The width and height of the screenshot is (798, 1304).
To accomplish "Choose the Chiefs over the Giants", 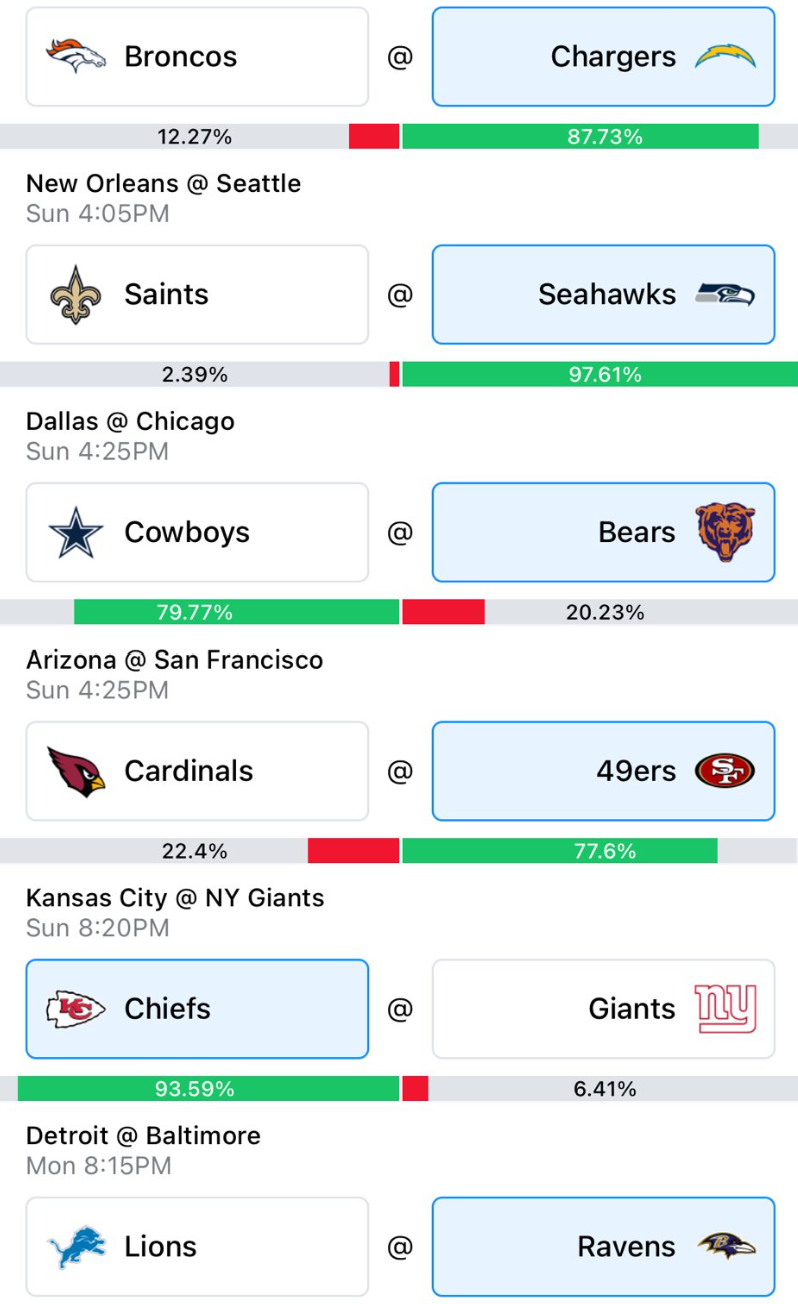I will click(x=197, y=1009).
